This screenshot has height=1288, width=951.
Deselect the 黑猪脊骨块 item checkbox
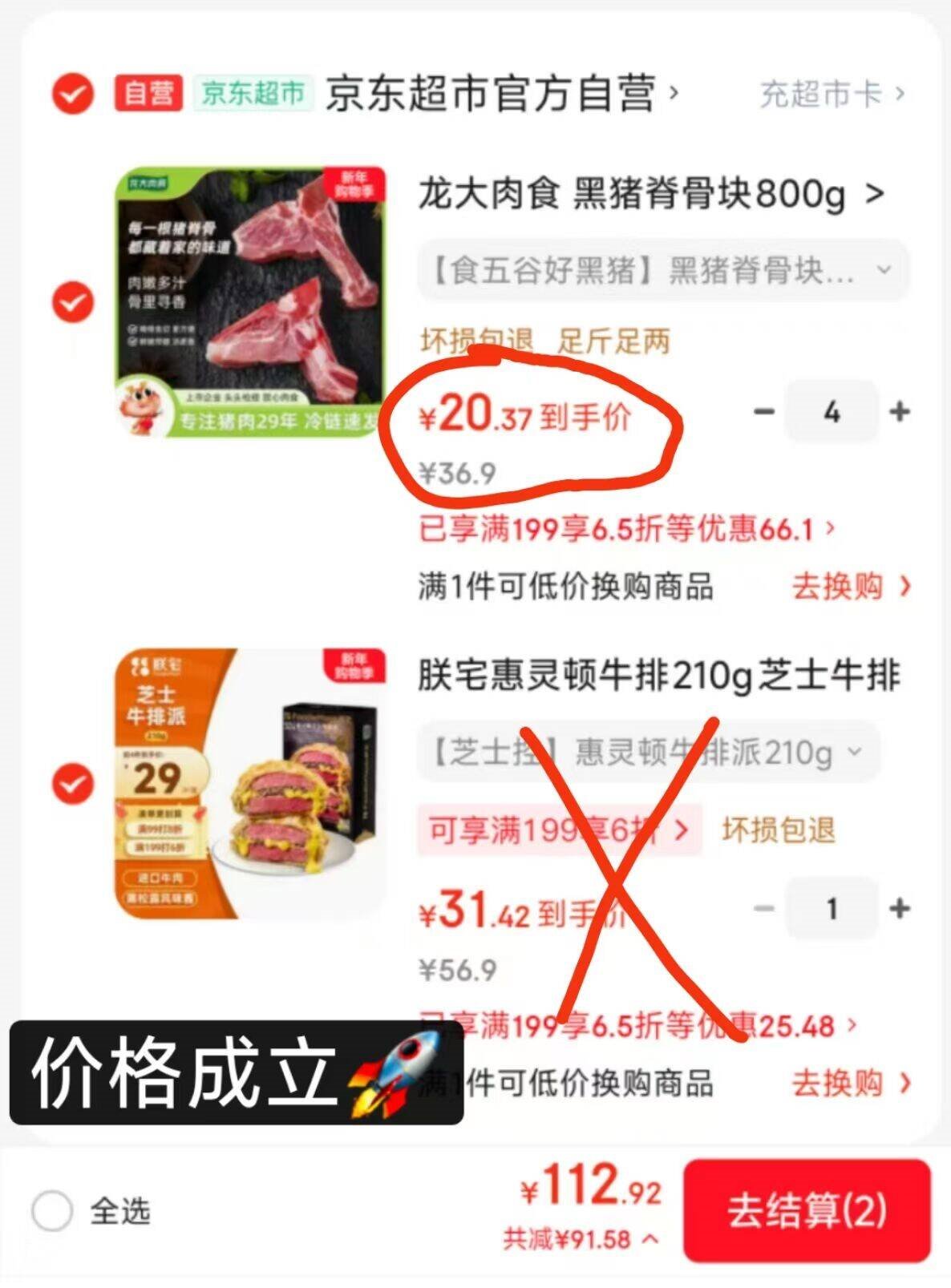click(x=73, y=302)
